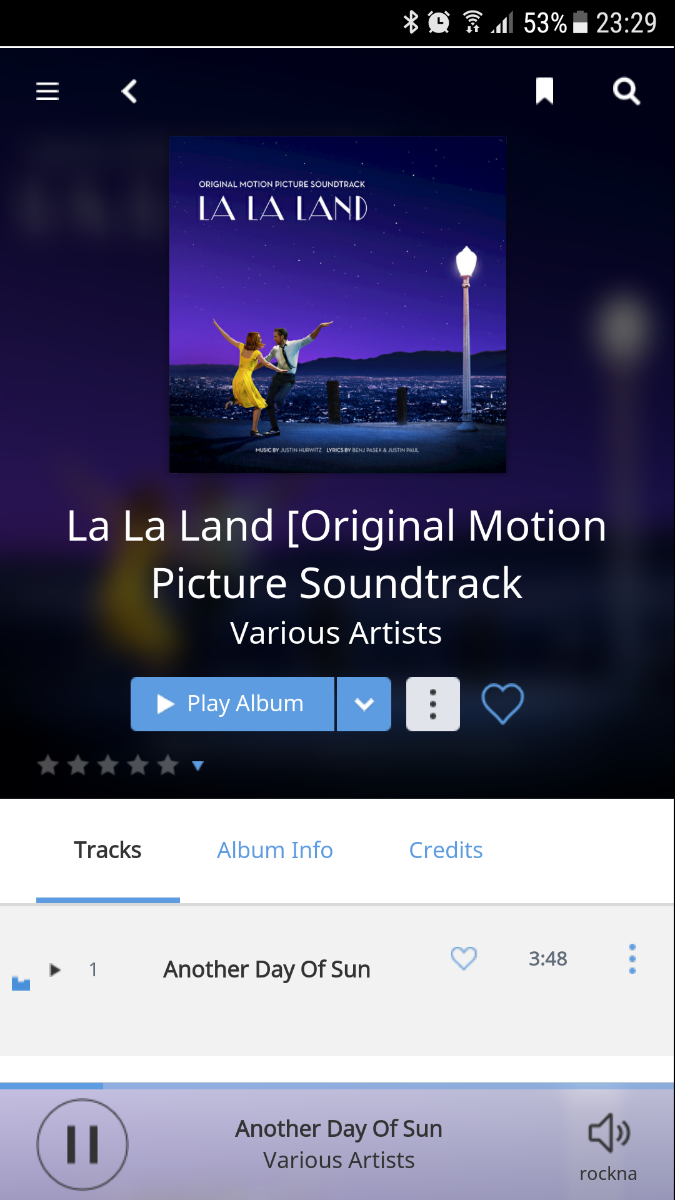Pause the current playback

(x=82, y=1144)
